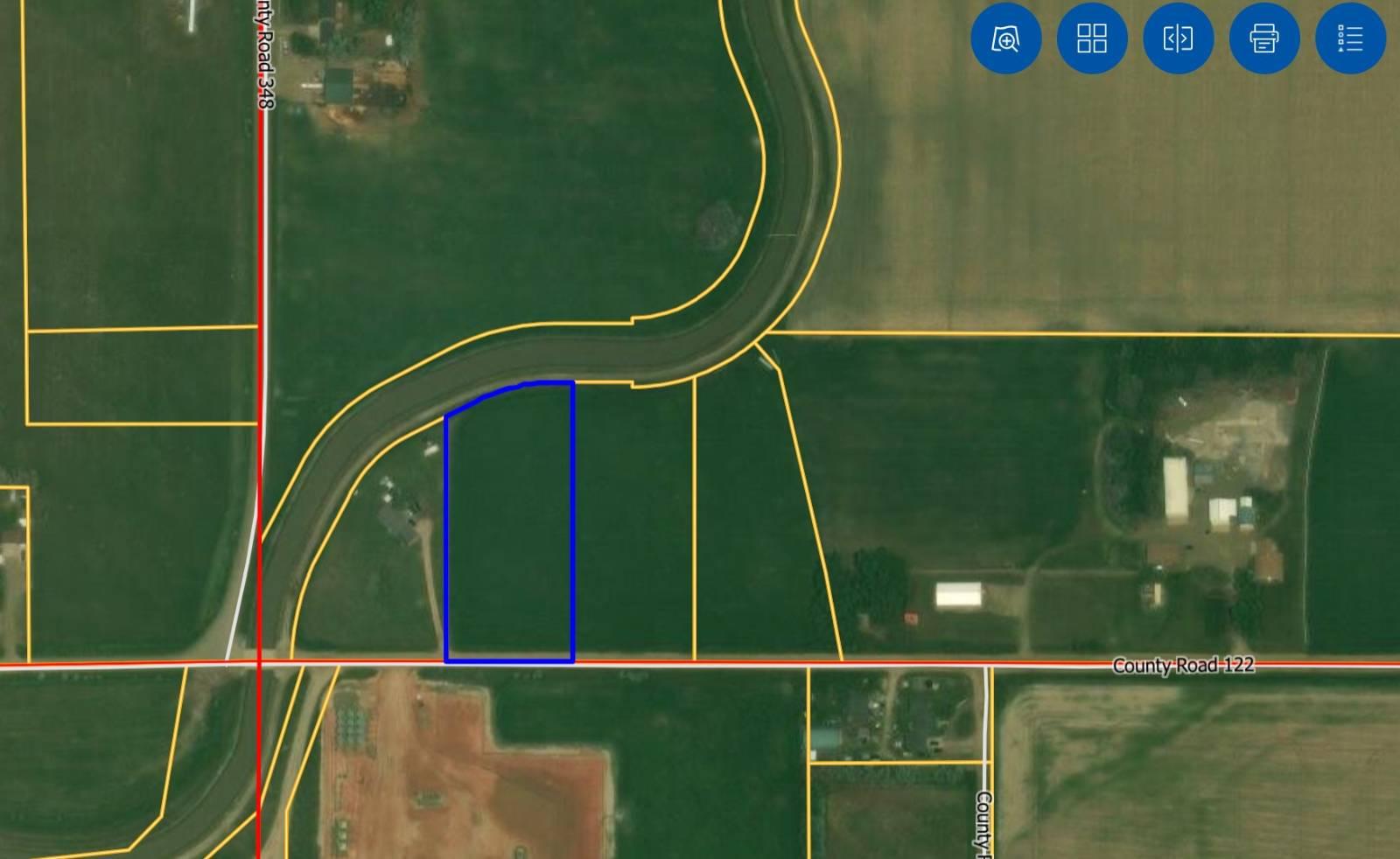Open the print map tool
This screenshot has width=1400, height=859.
[1263, 38]
